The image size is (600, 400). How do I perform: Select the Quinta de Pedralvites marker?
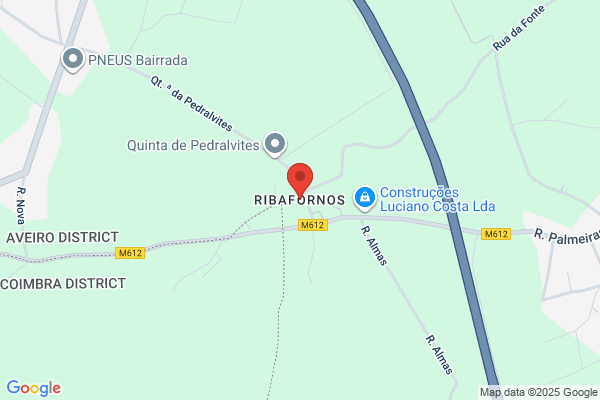[275, 144]
